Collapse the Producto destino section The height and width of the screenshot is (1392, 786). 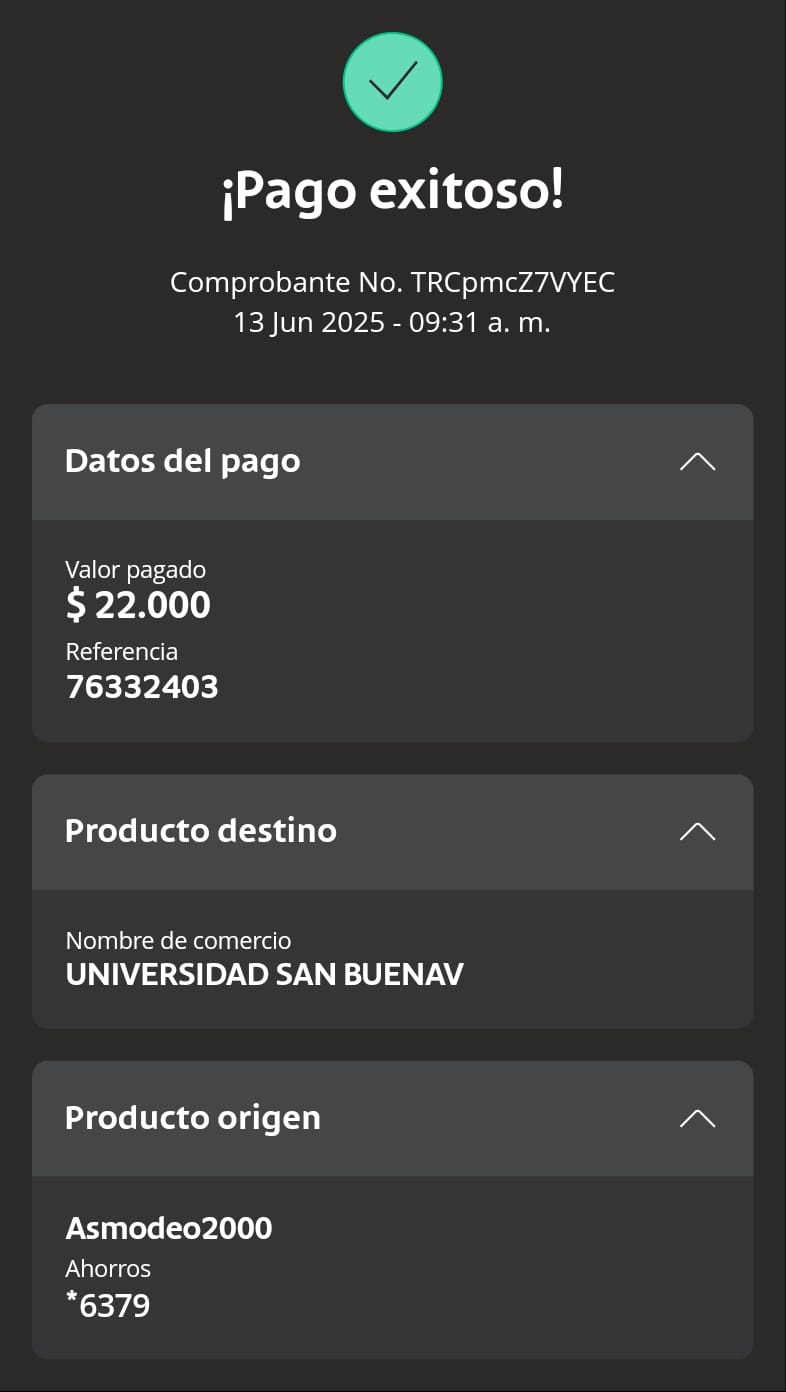click(x=697, y=831)
